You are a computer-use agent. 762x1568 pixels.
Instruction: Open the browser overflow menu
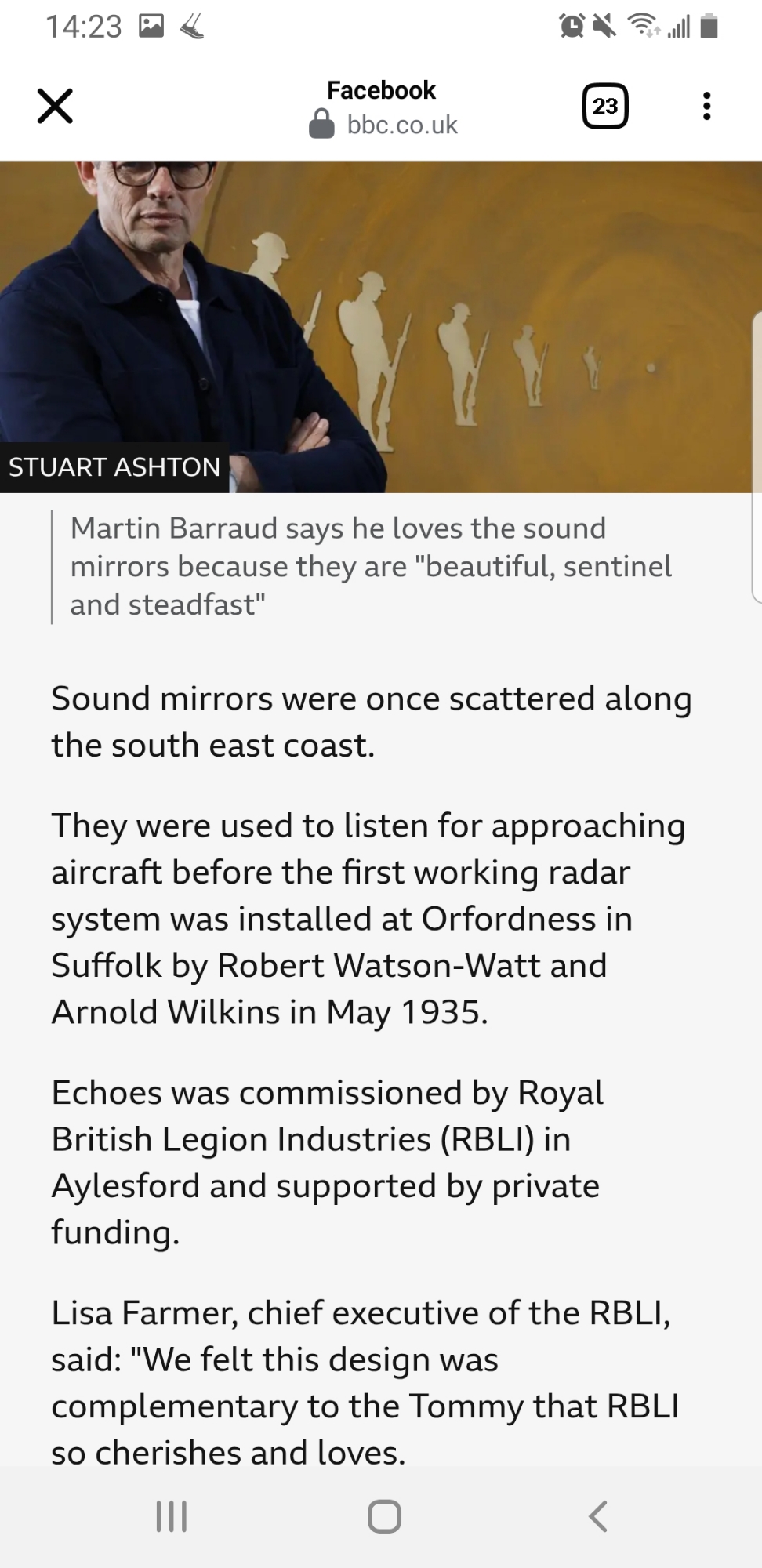click(706, 106)
